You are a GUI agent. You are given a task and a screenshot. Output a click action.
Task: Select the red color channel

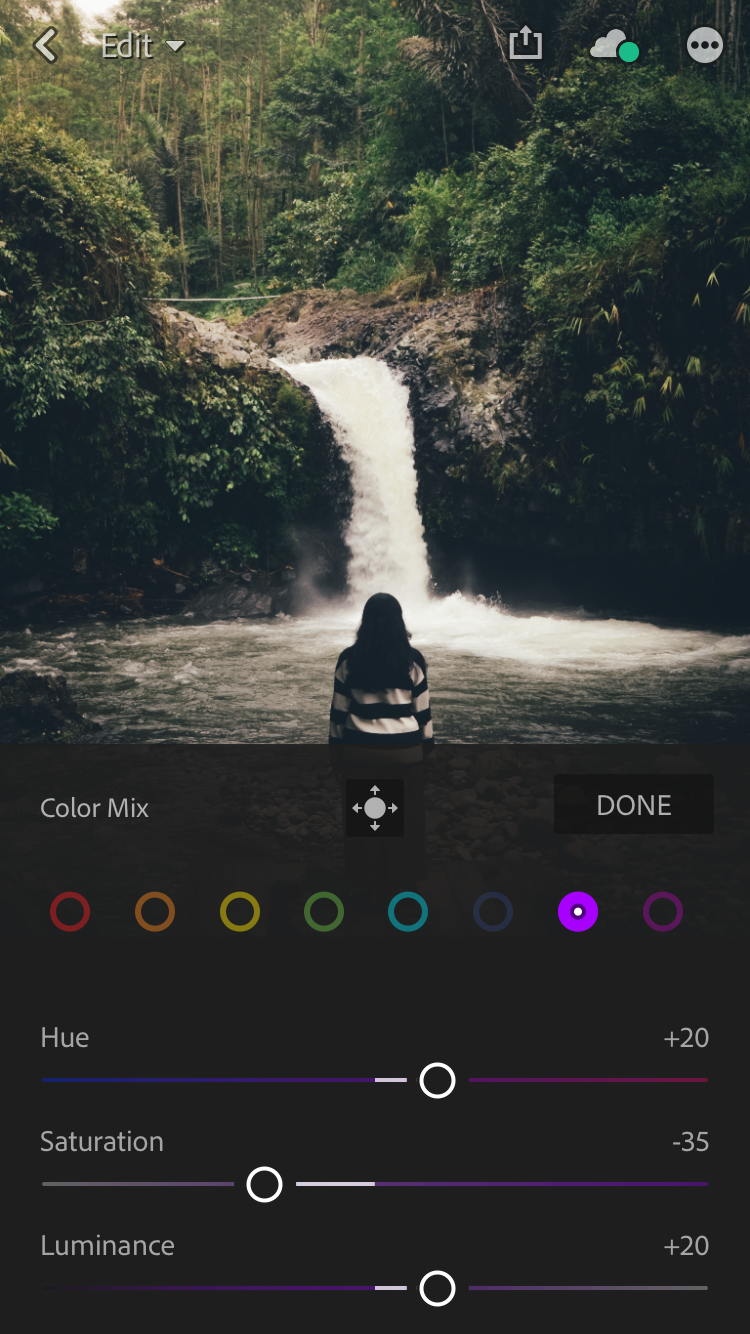70,912
